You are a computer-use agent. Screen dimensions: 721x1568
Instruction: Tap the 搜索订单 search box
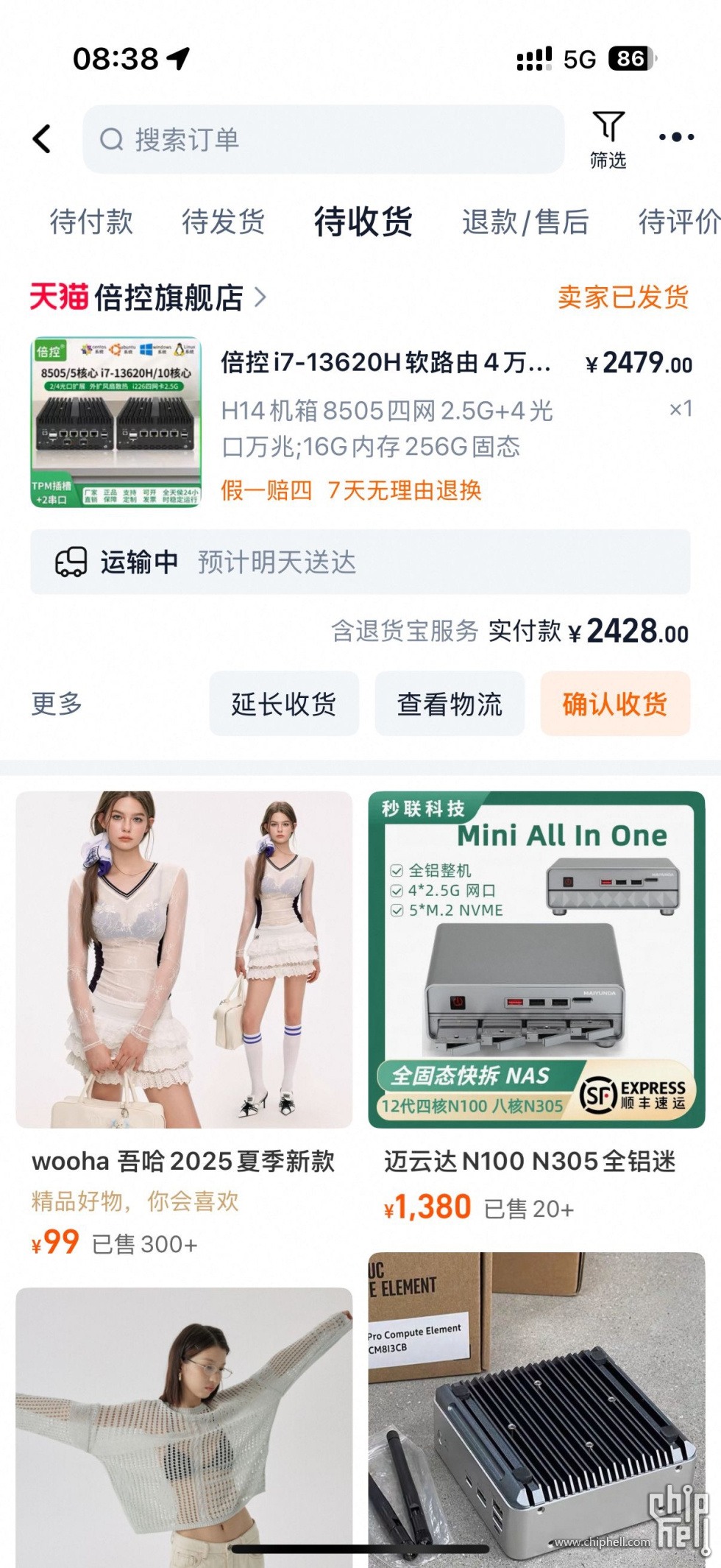pyautogui.click(x=324, y=139)
